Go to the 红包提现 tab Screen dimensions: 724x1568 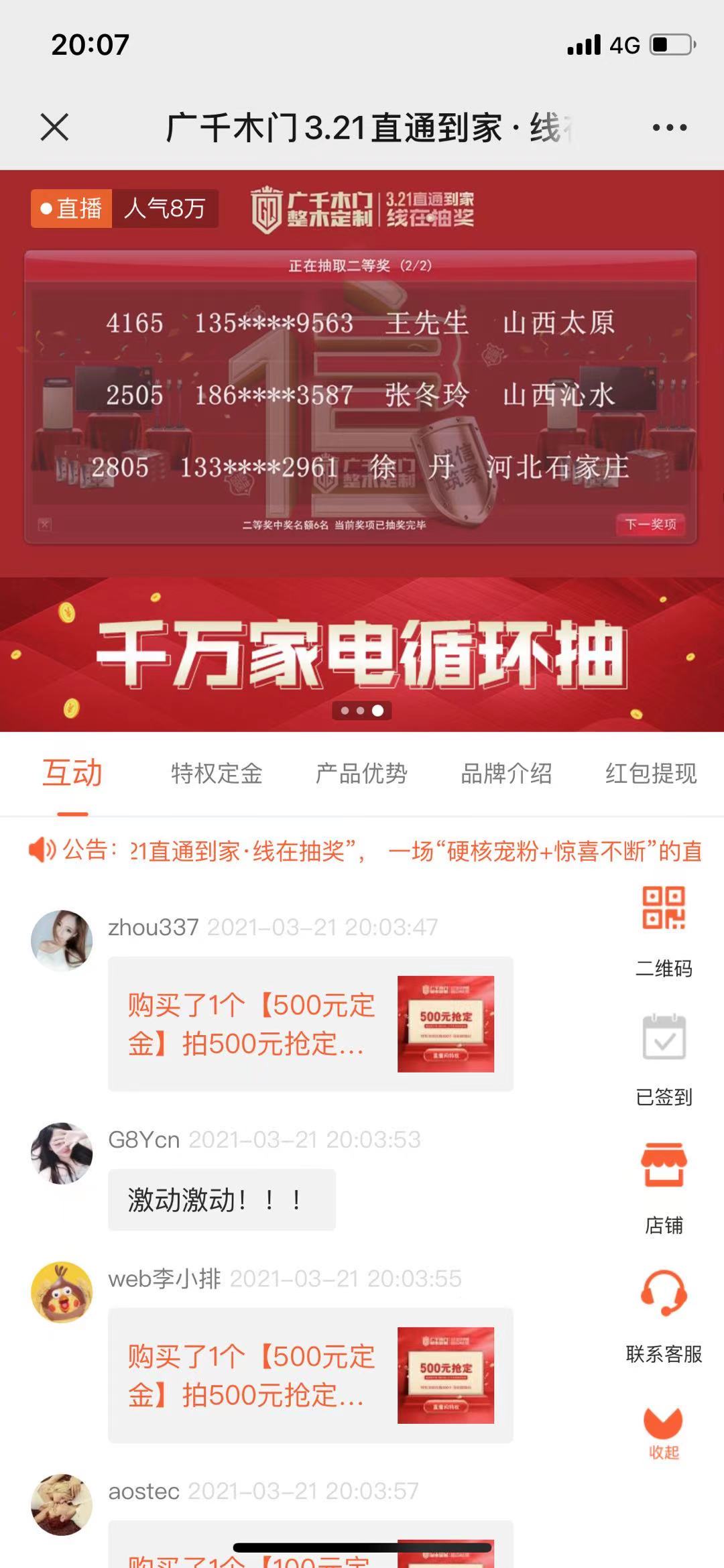(651, 773)
